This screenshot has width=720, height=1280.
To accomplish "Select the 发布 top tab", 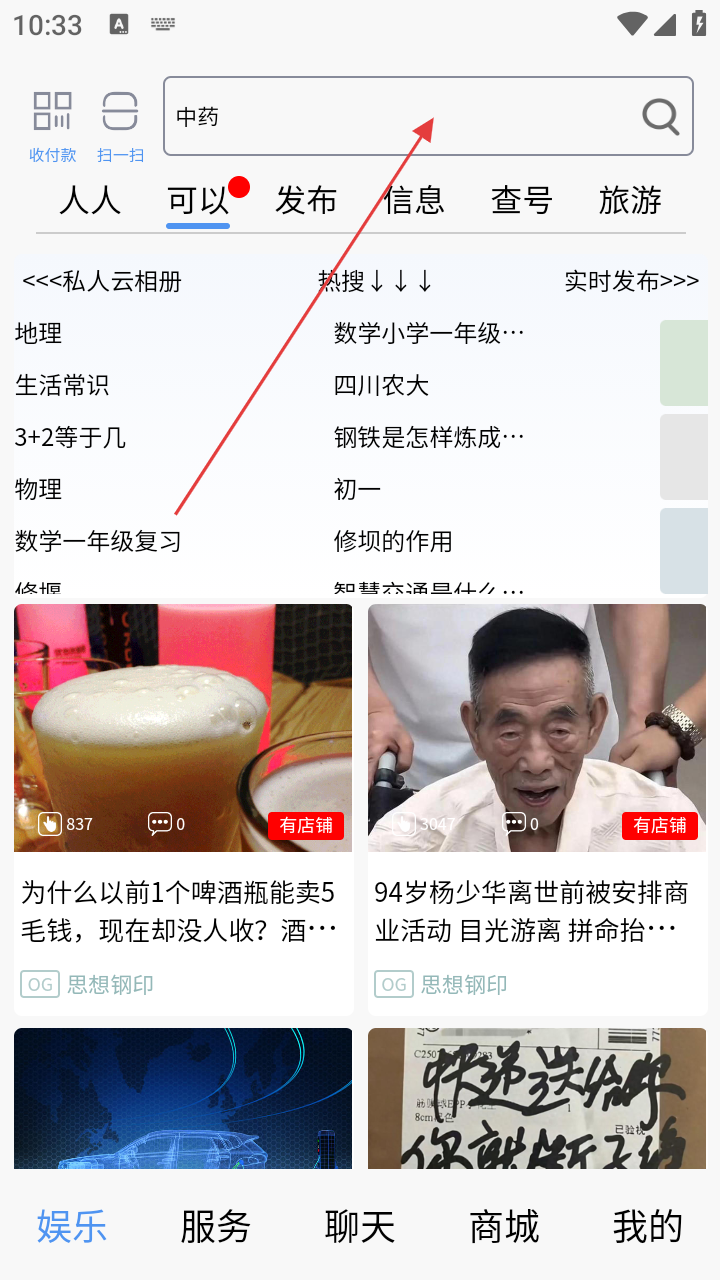I will (306, 200).
